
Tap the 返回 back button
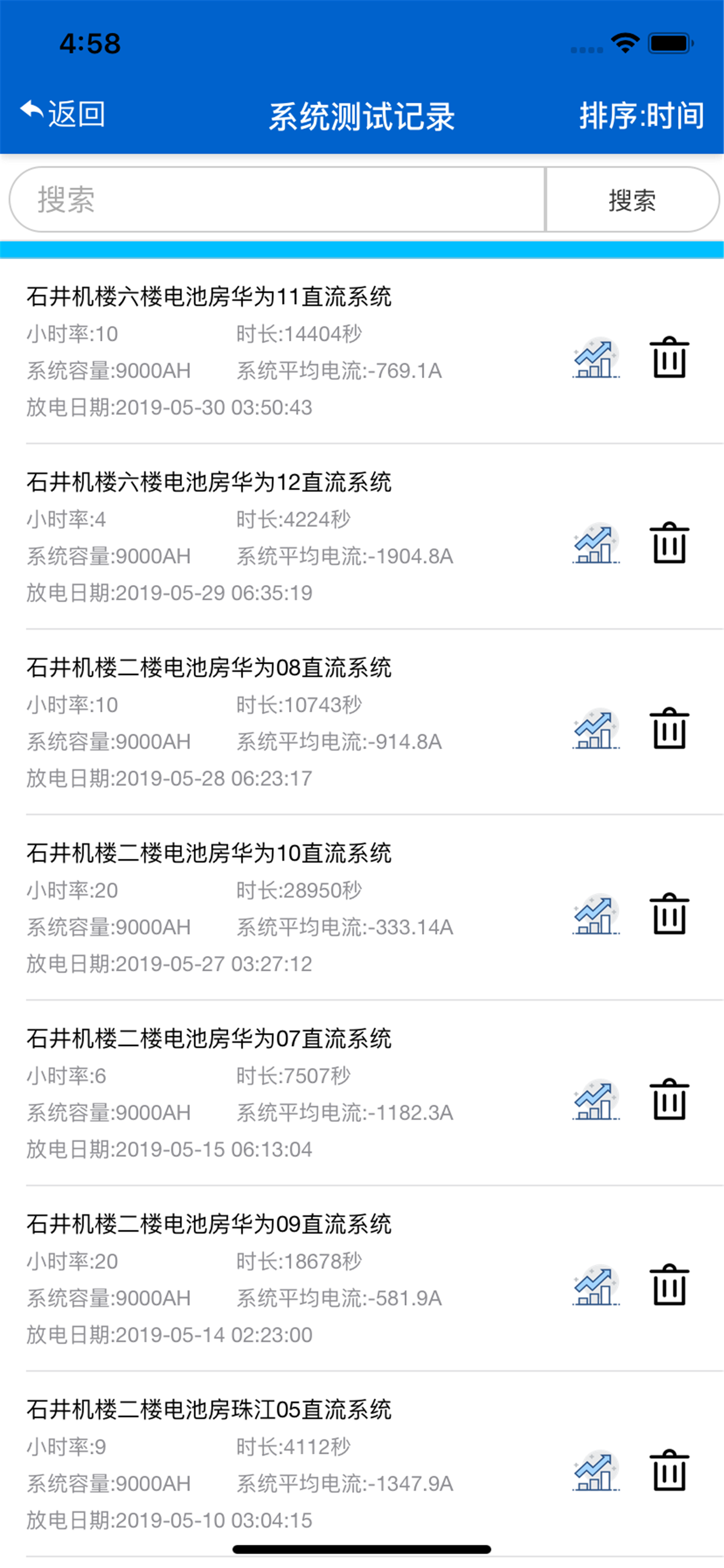[63, 114]
